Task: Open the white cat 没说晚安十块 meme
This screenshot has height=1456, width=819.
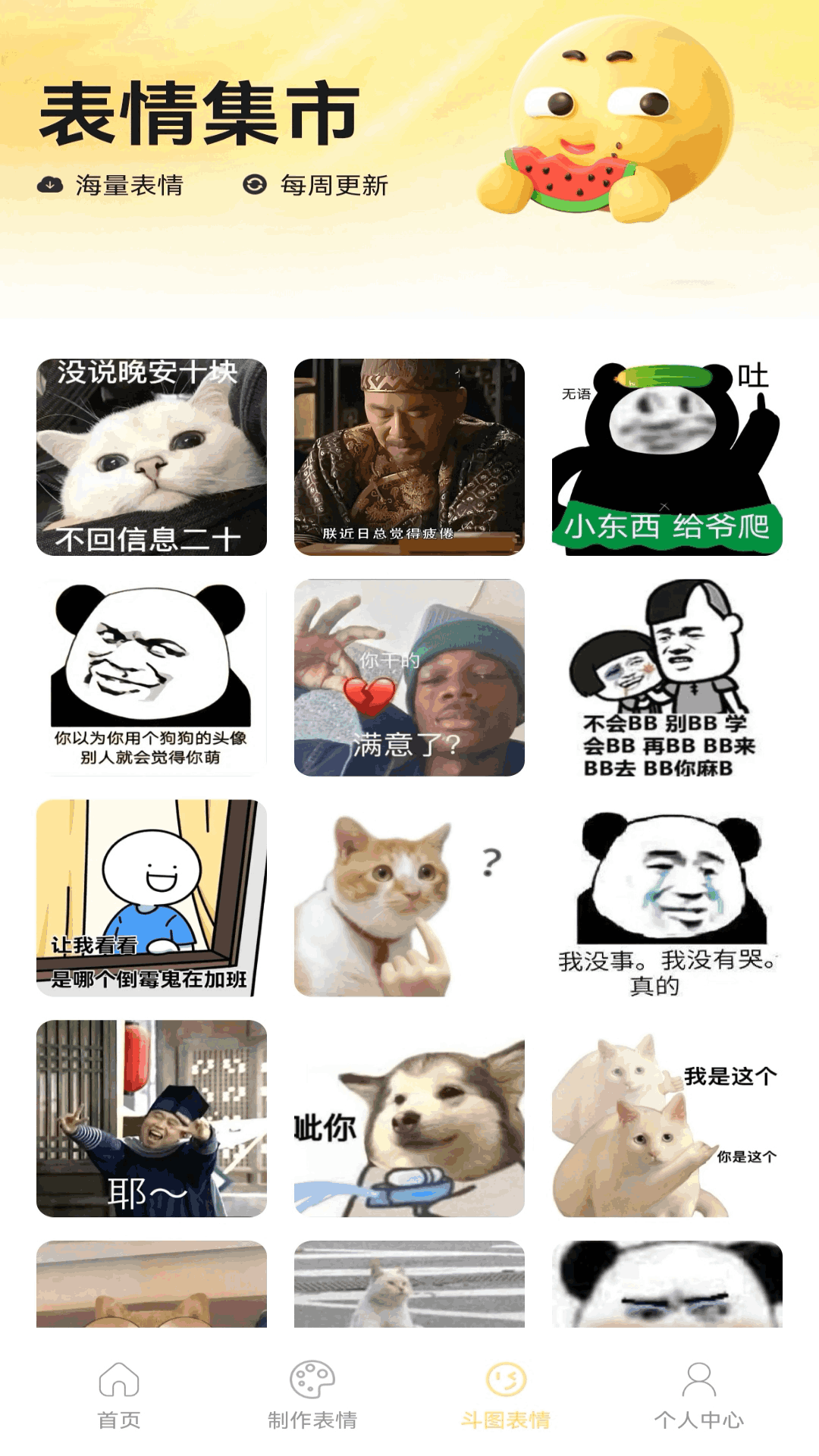Action: click(152, 457)
